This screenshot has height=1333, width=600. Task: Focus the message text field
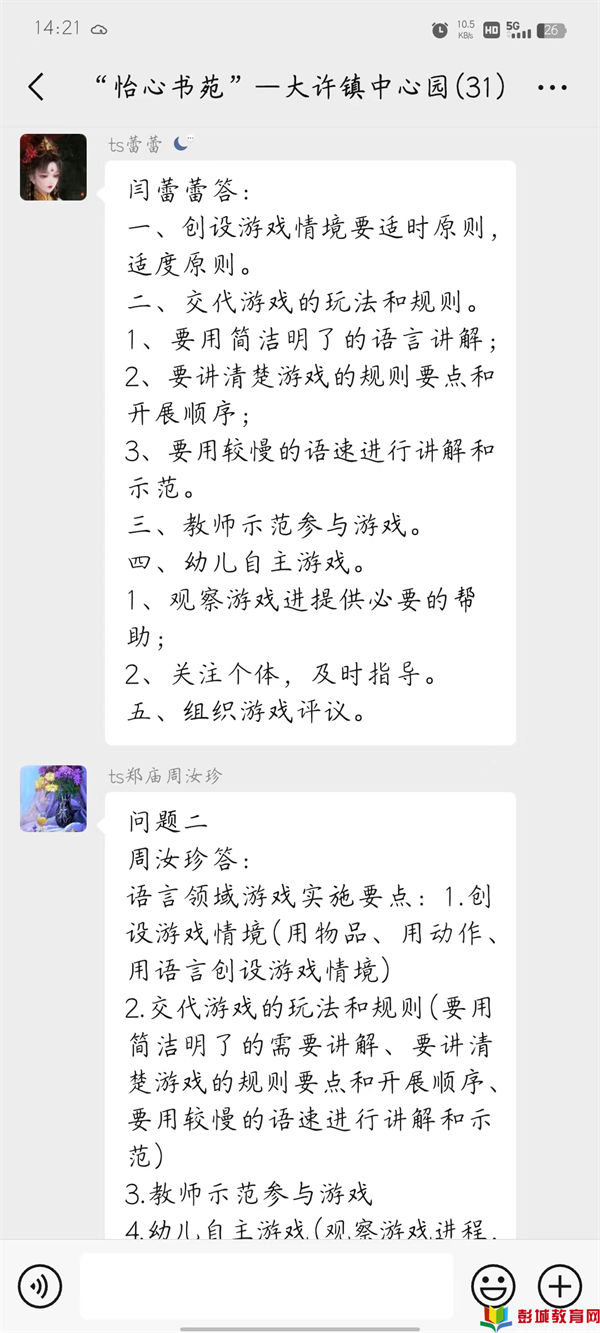click(266, 1285)
